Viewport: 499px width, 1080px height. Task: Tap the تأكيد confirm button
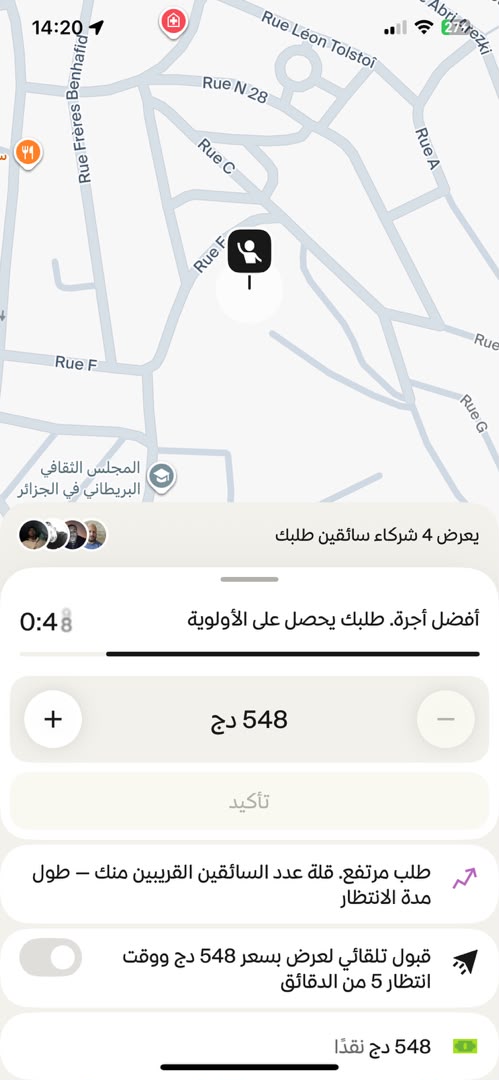coord(250,802)
